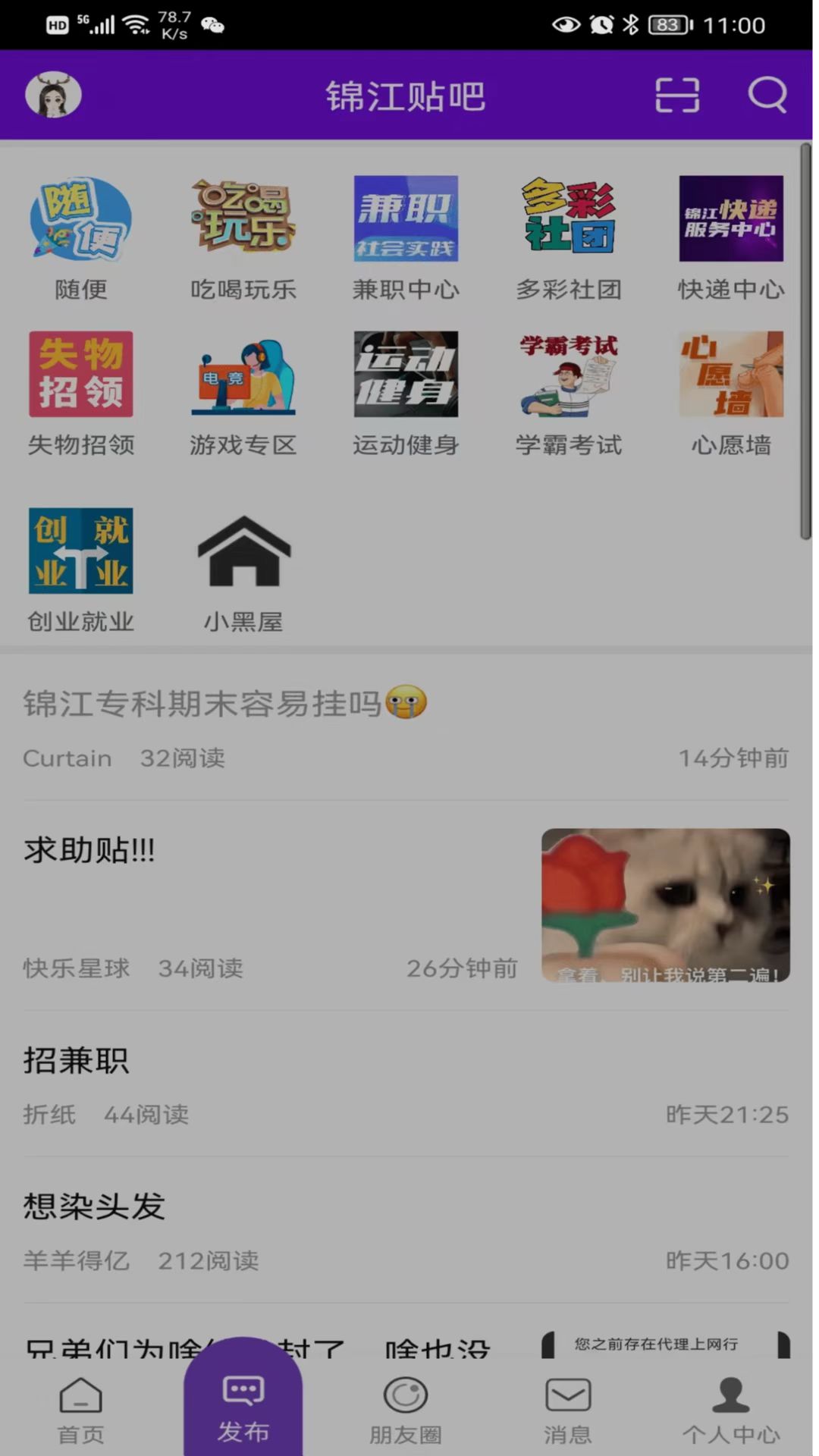Open 快递中心 service
Screen dimensions: 819x1456
click(730, 237)
